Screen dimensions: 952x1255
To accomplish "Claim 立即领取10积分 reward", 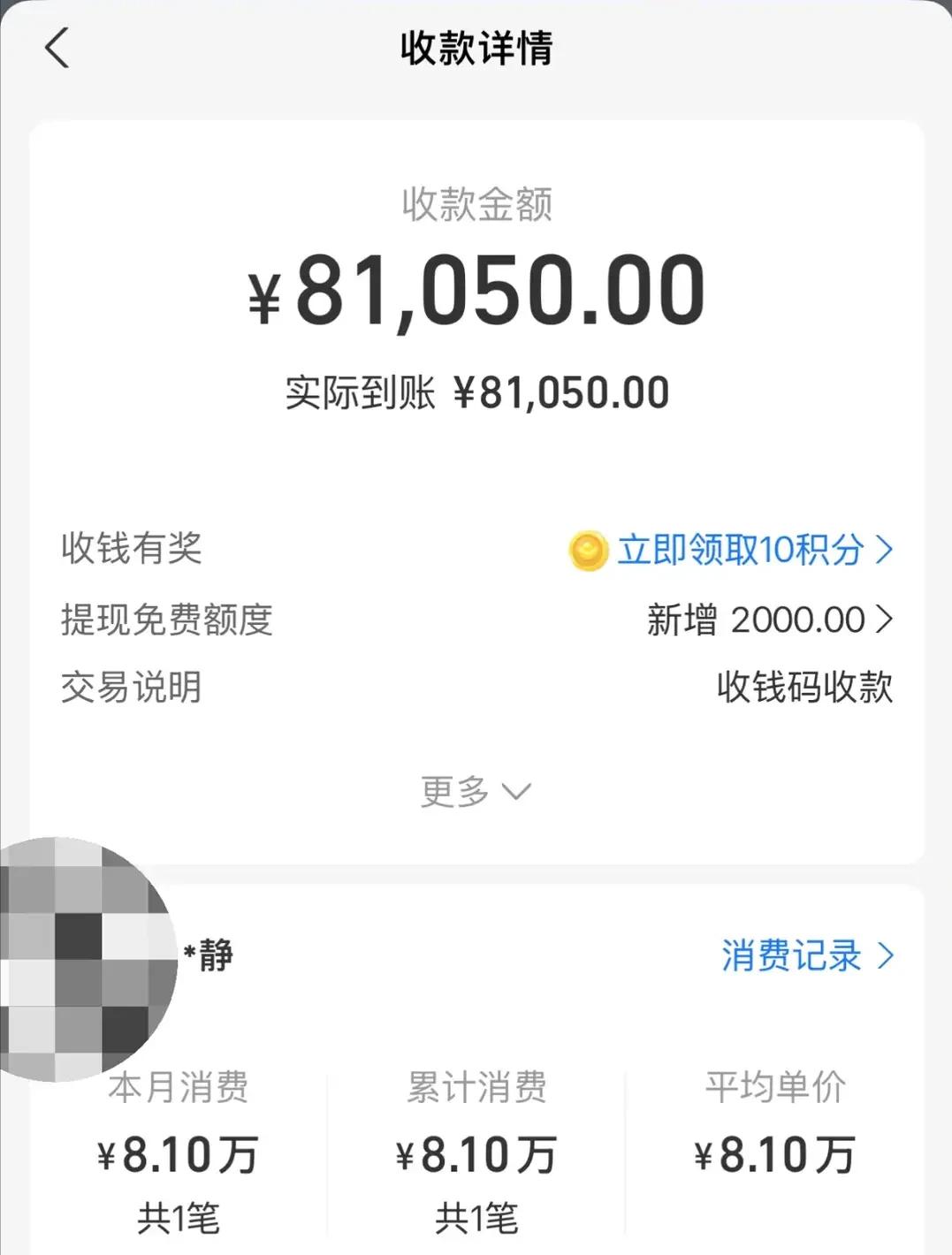I will point(743,550).
